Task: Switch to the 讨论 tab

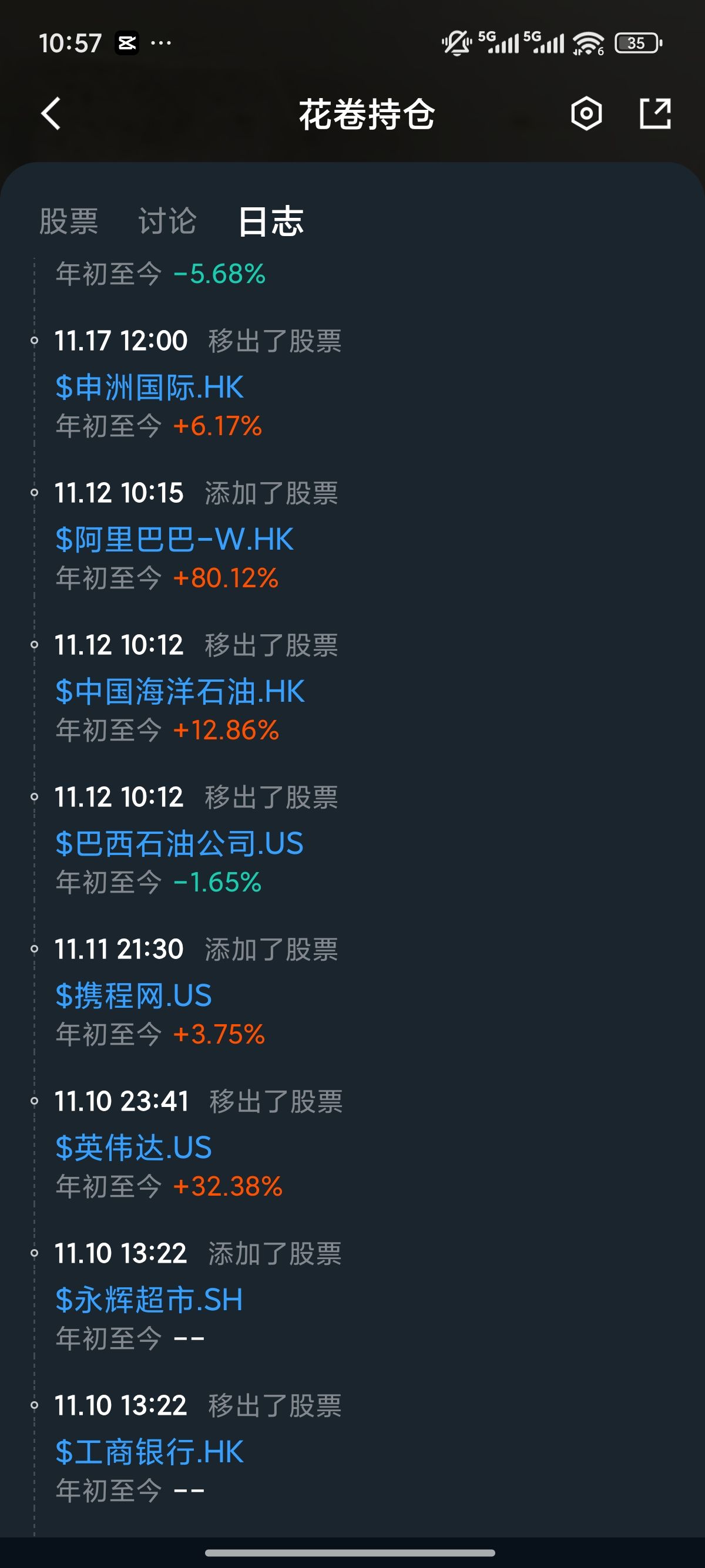Action: click(x=166, y=222)
